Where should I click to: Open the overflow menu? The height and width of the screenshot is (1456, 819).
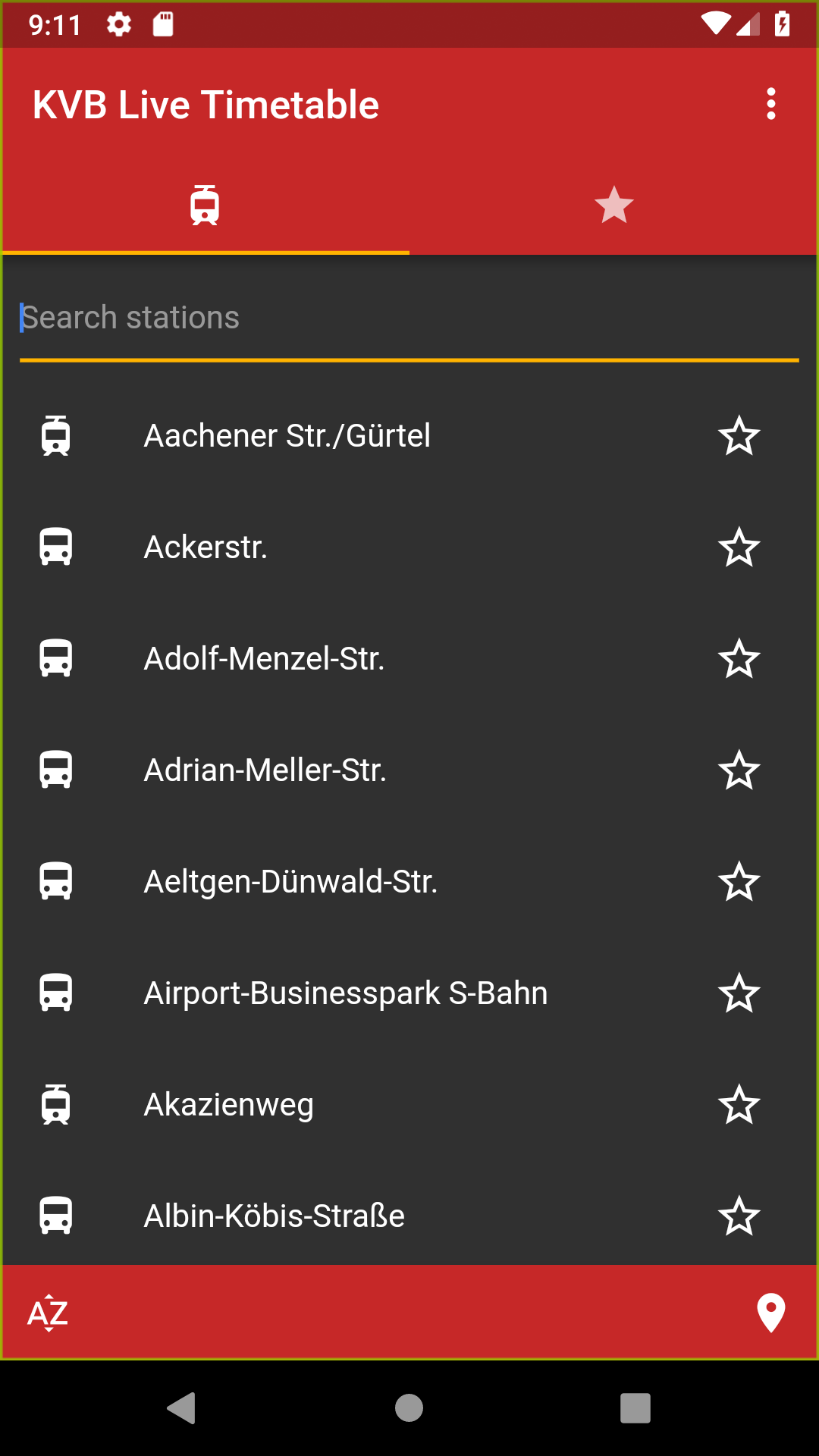click(770, 104)
